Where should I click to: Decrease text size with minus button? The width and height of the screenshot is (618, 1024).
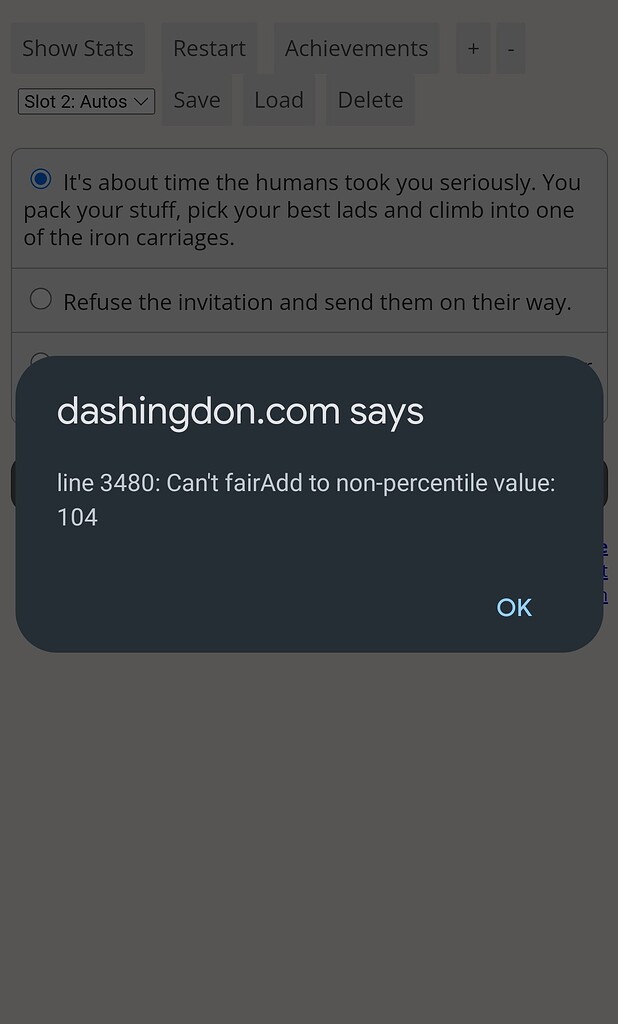[510, 48]
